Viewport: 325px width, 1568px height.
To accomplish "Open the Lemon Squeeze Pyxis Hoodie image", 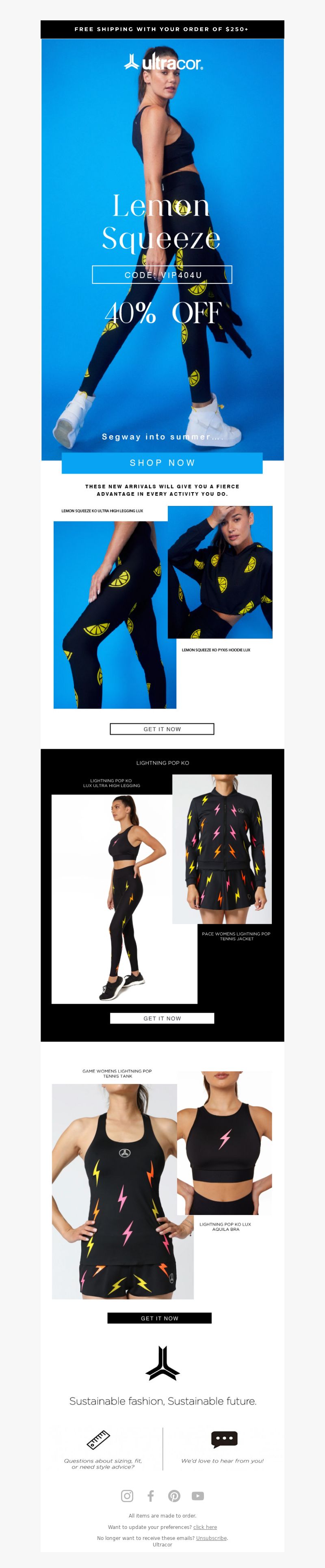I will click(x=220, y=572).
